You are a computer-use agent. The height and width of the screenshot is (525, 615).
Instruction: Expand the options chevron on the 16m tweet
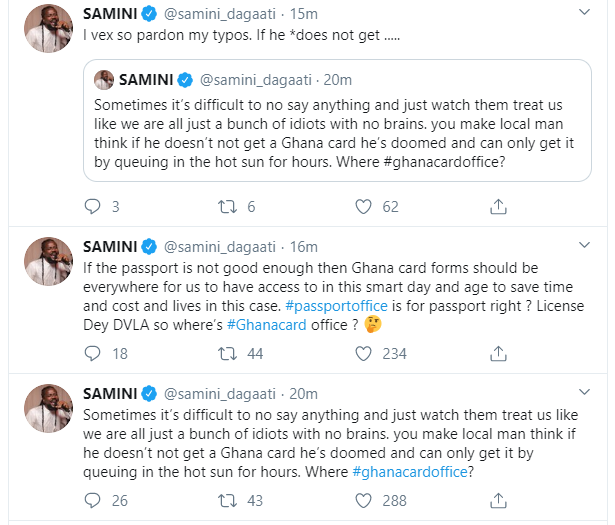click(x=584, y=245)
